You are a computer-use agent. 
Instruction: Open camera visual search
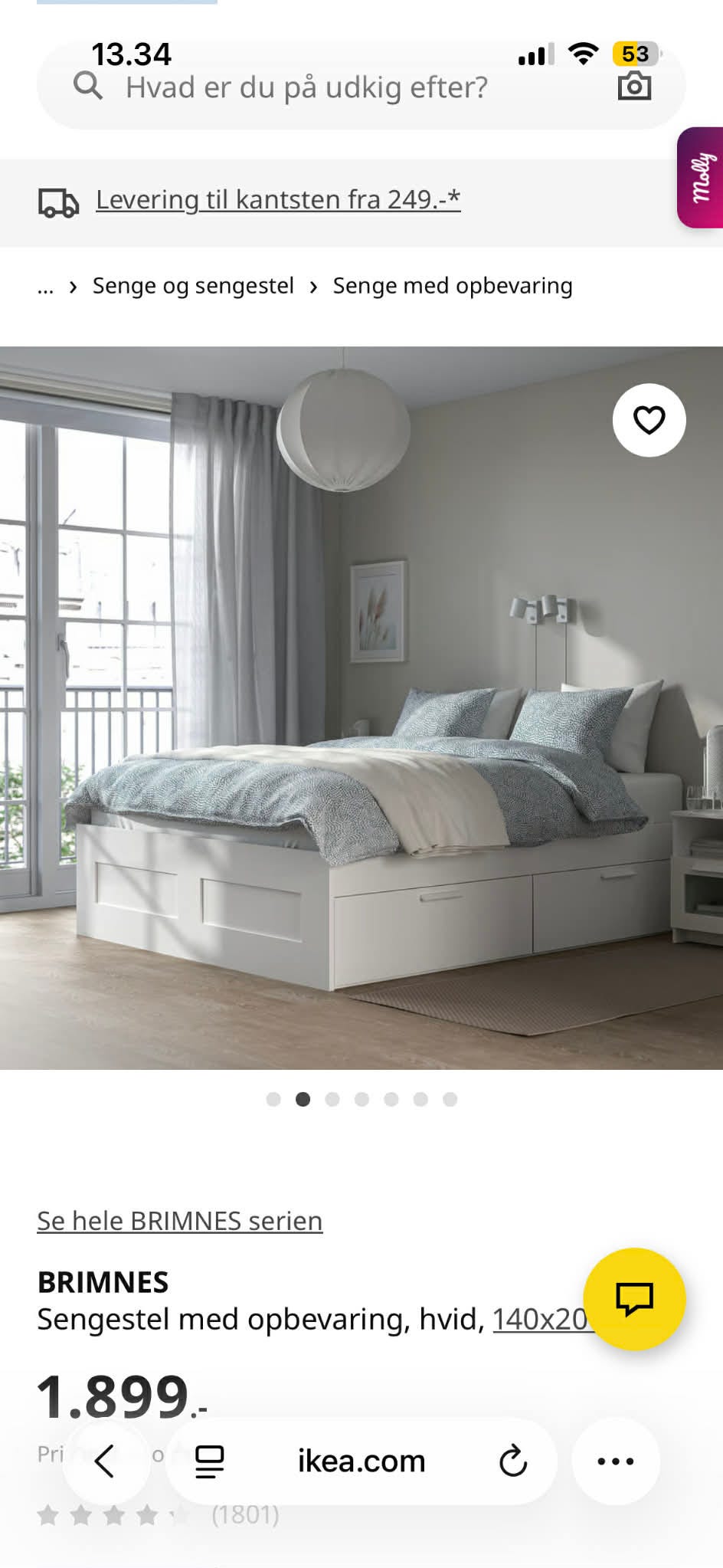[634, 86]
